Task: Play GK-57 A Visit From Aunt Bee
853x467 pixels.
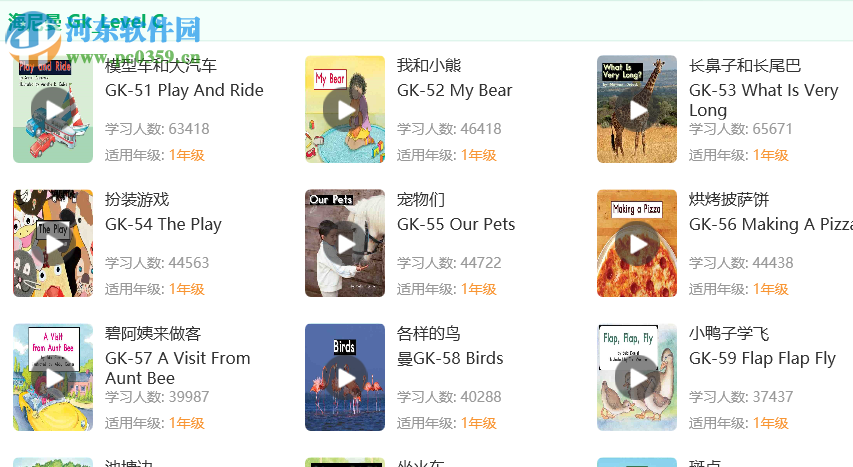Action: [x=52, y=378]
